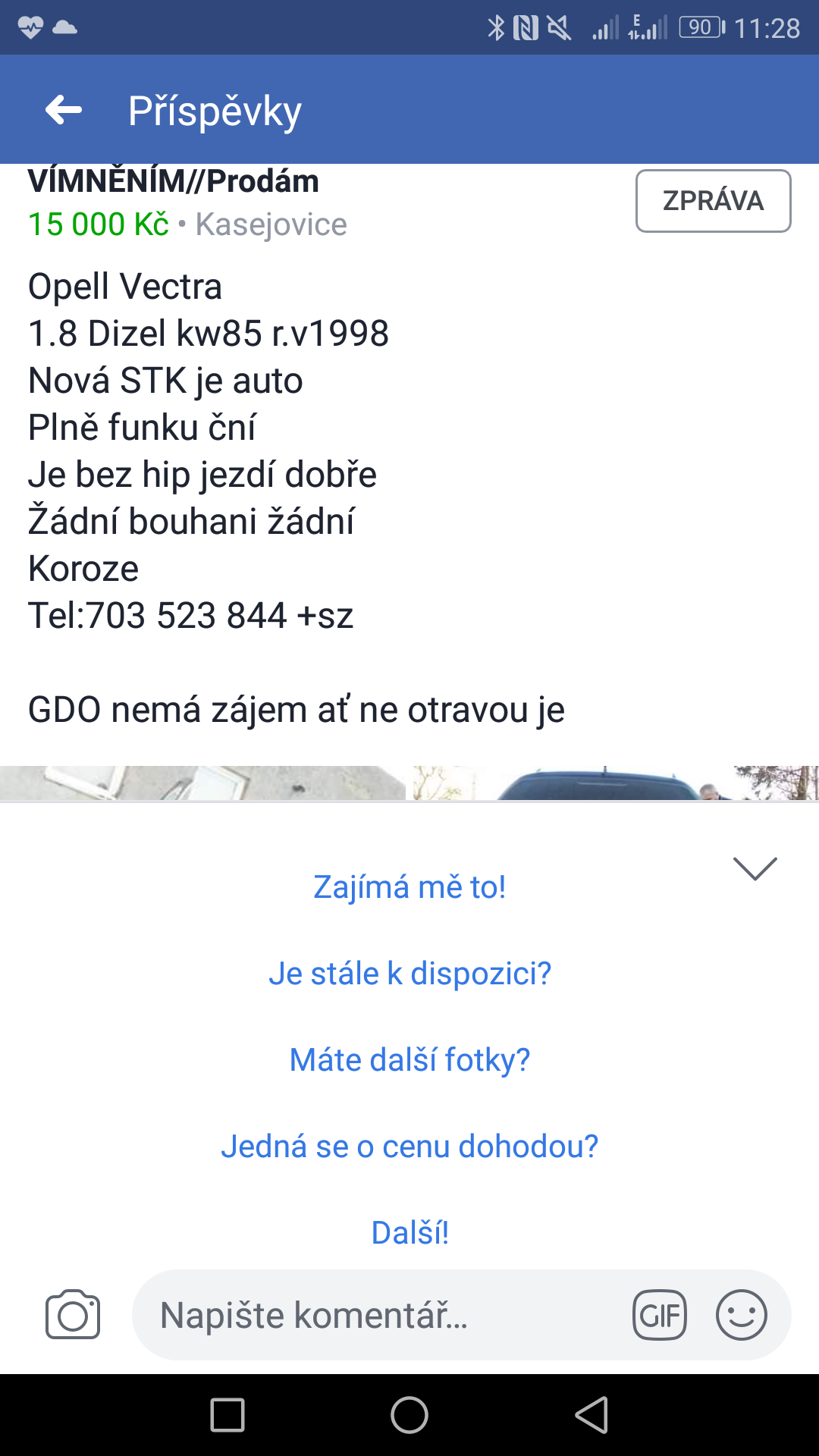Send the 'Máte další fotky?' suggestion

409,1059
